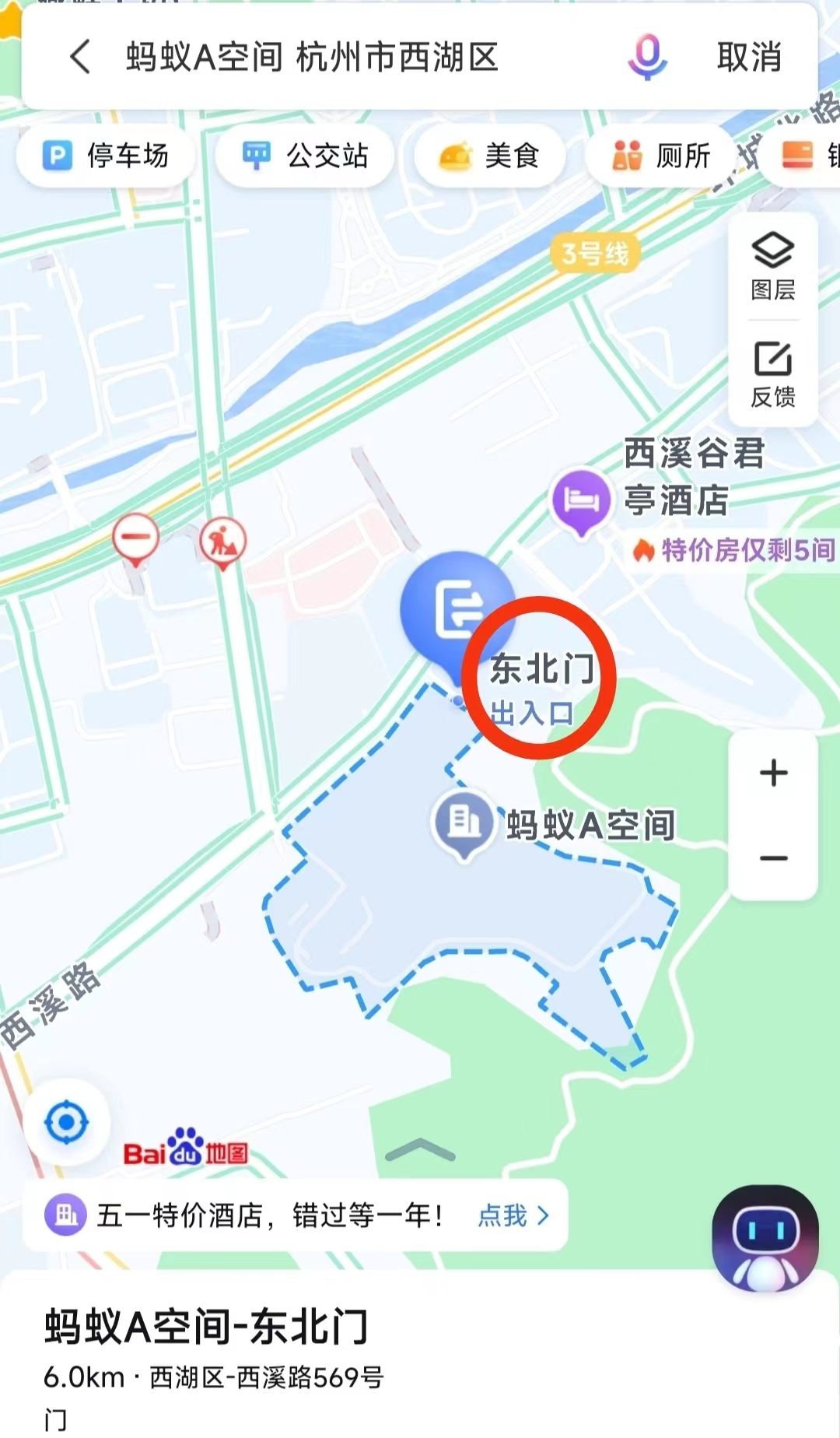Select the 停车场 parking chip
The width and height of the screenshot is (840, 1438).
105,156
